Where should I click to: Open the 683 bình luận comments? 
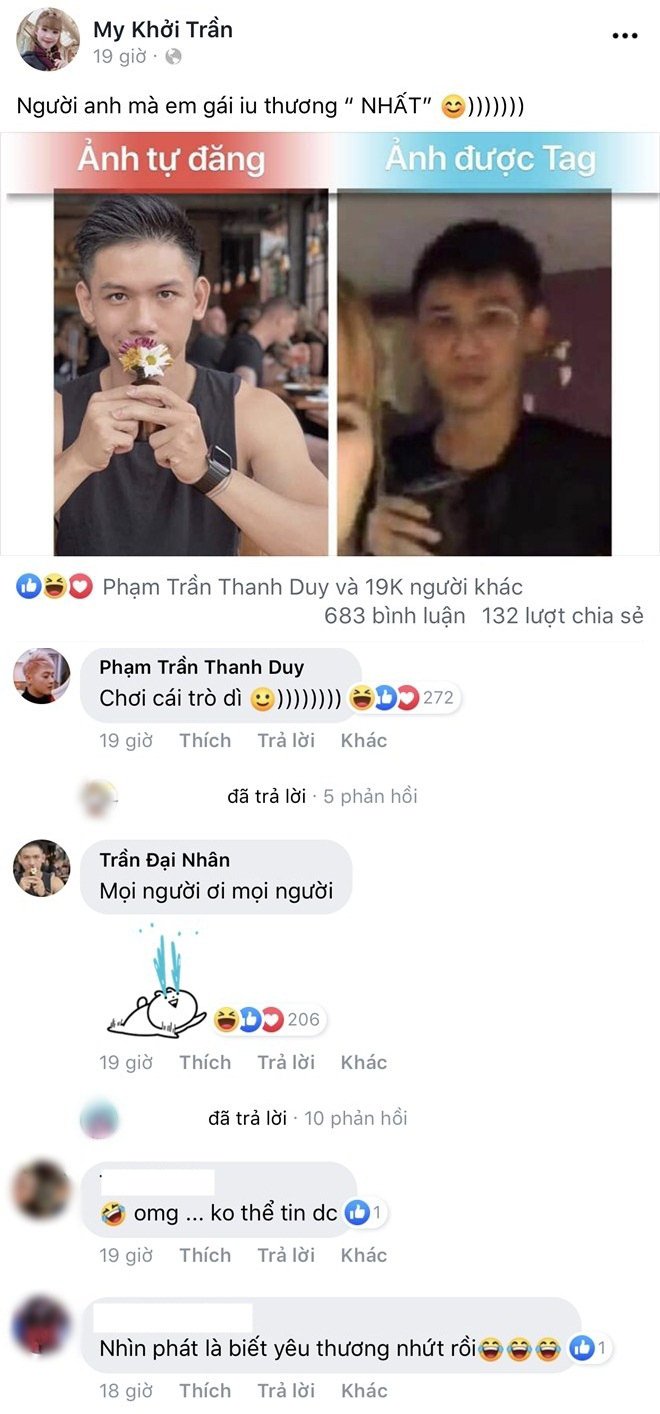pos(395,616)
